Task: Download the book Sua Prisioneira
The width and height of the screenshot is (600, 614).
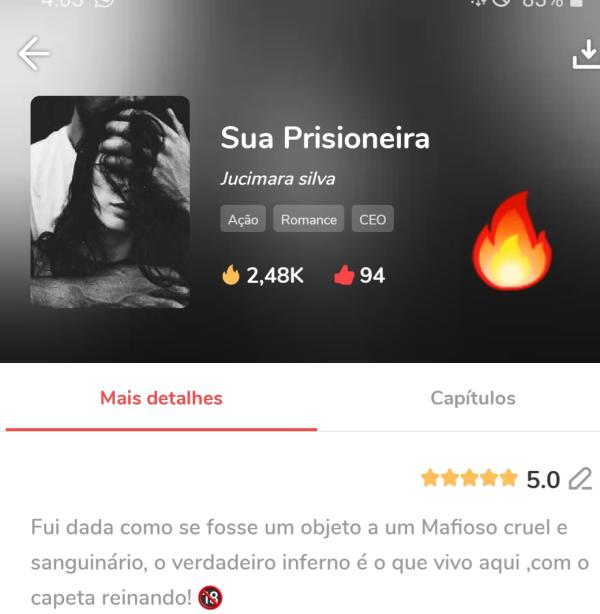Action: click(584, 56)
